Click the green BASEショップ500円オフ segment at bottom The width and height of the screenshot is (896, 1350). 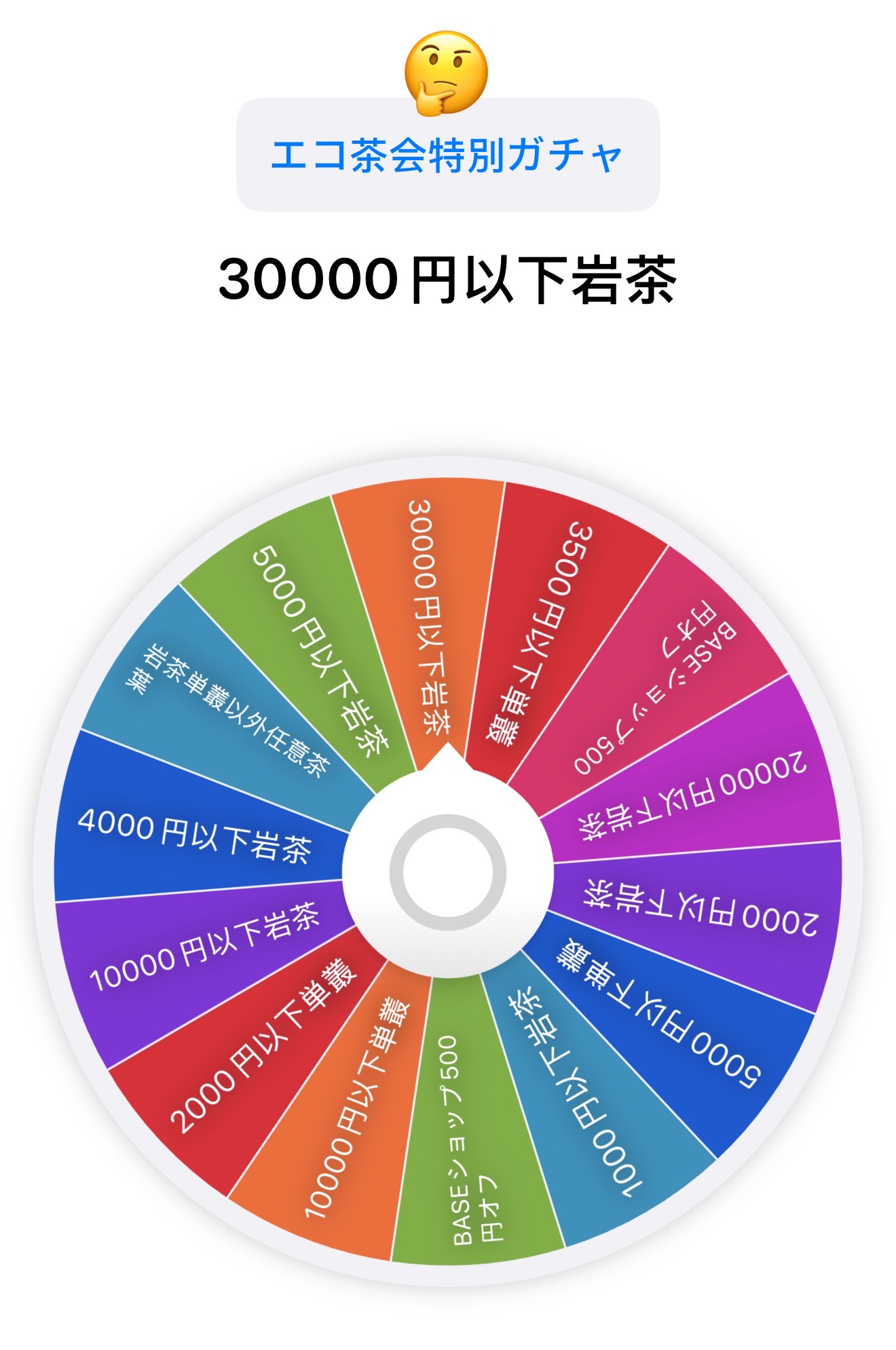coord(475,1140)
